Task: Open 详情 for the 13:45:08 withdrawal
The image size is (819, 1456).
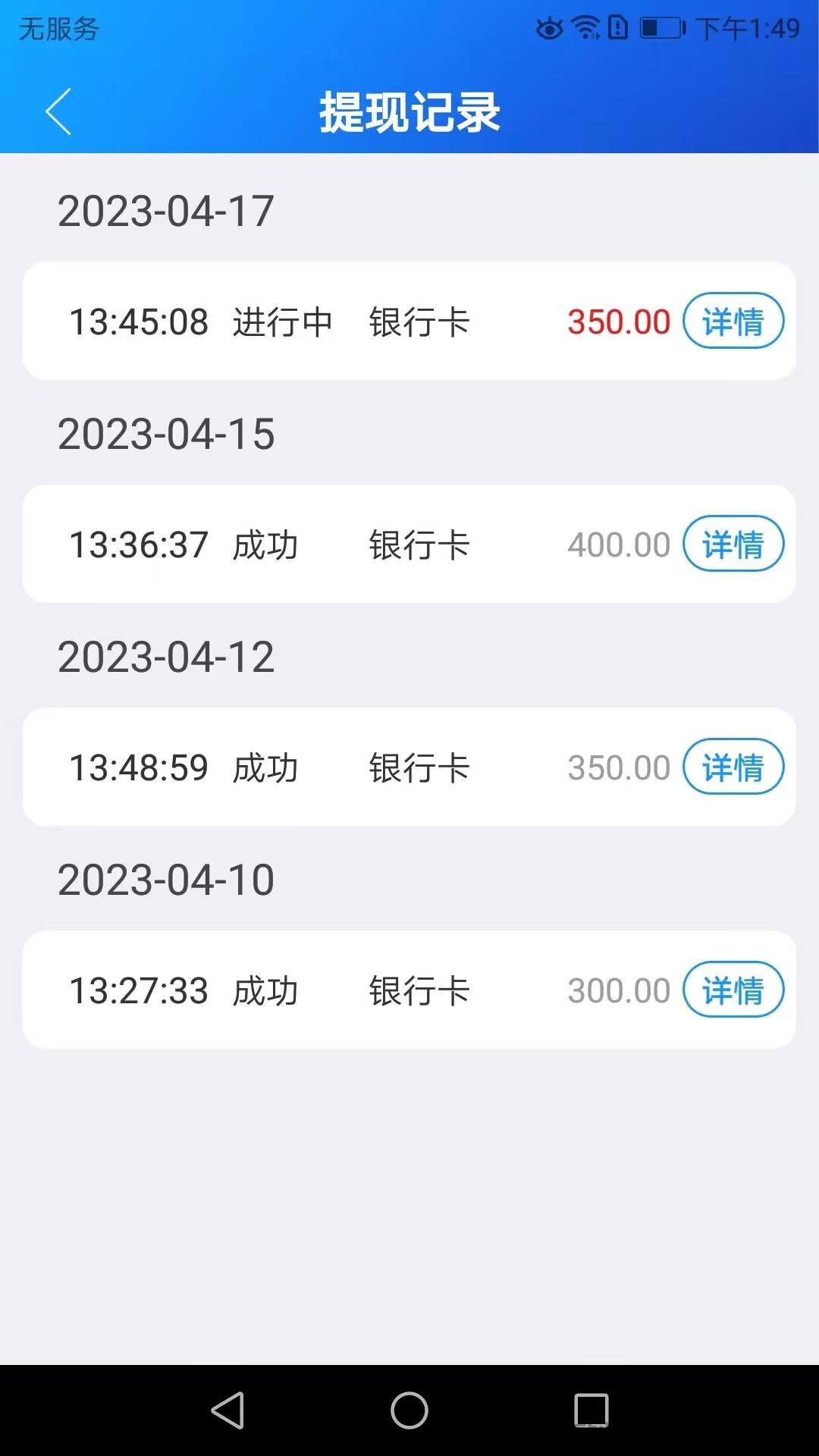Action: 733,321
